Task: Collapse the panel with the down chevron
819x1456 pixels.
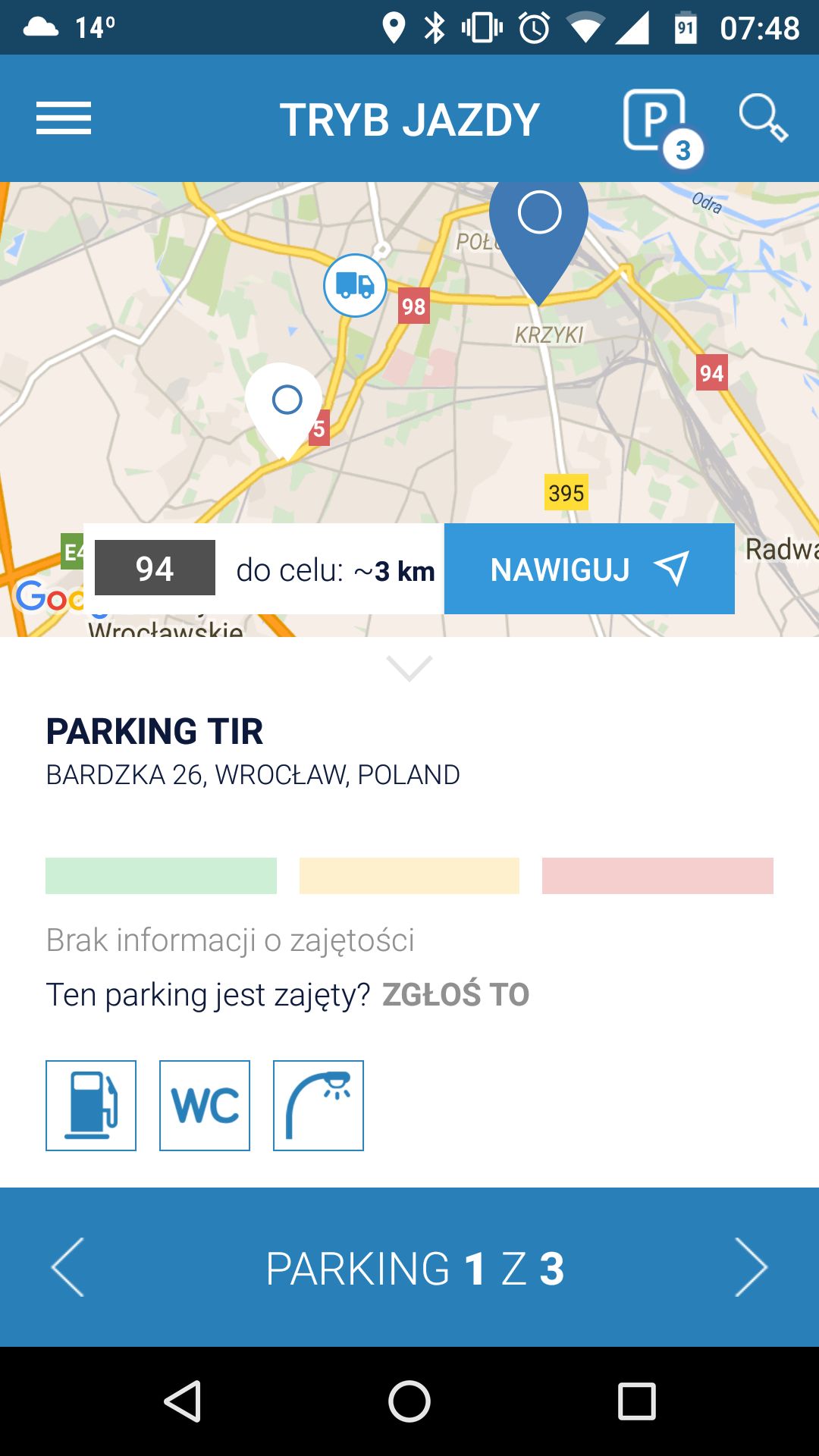Action: tap(409, 668)
